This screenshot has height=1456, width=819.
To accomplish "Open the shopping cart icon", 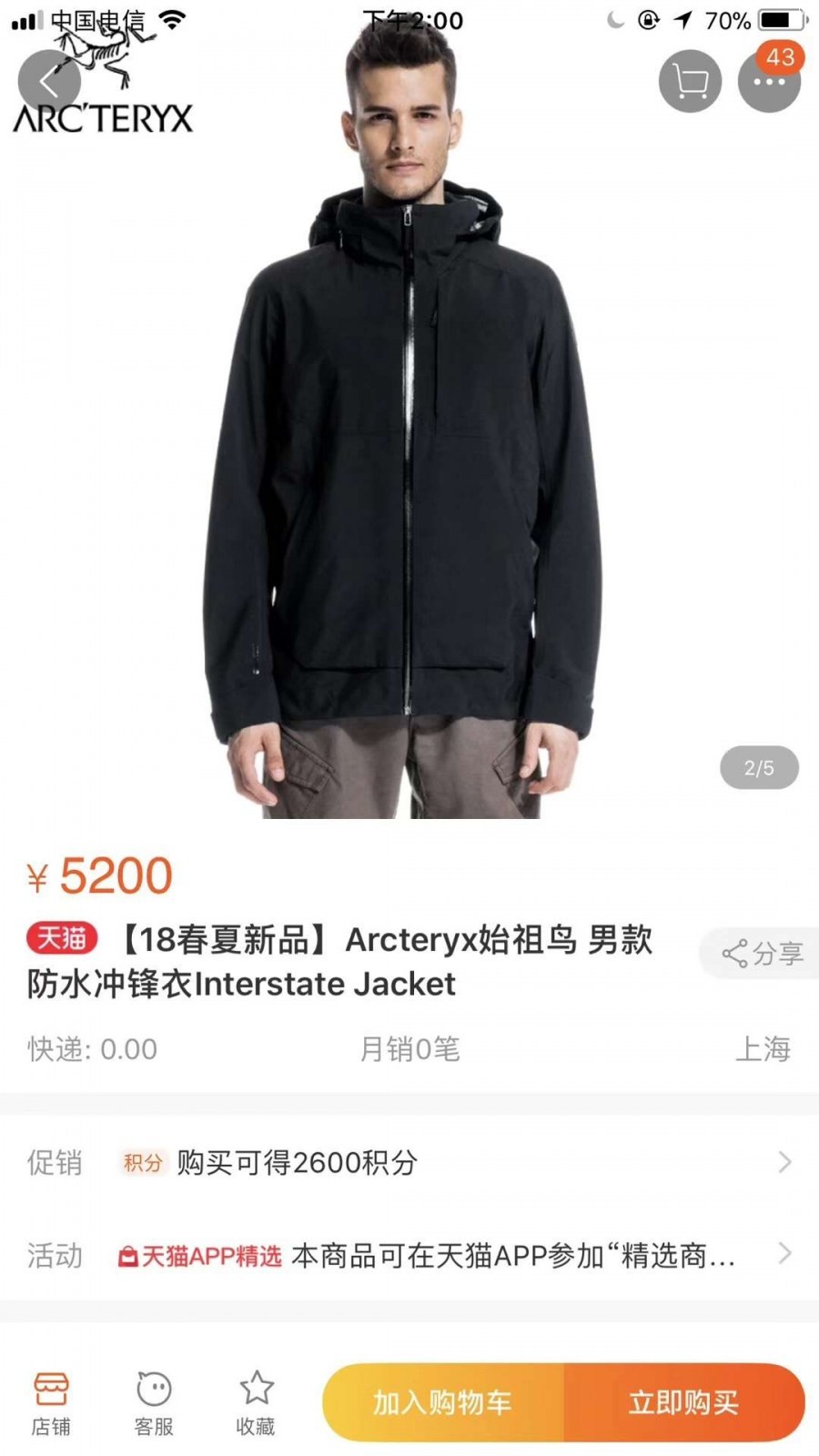I will (x=690, y=82).
